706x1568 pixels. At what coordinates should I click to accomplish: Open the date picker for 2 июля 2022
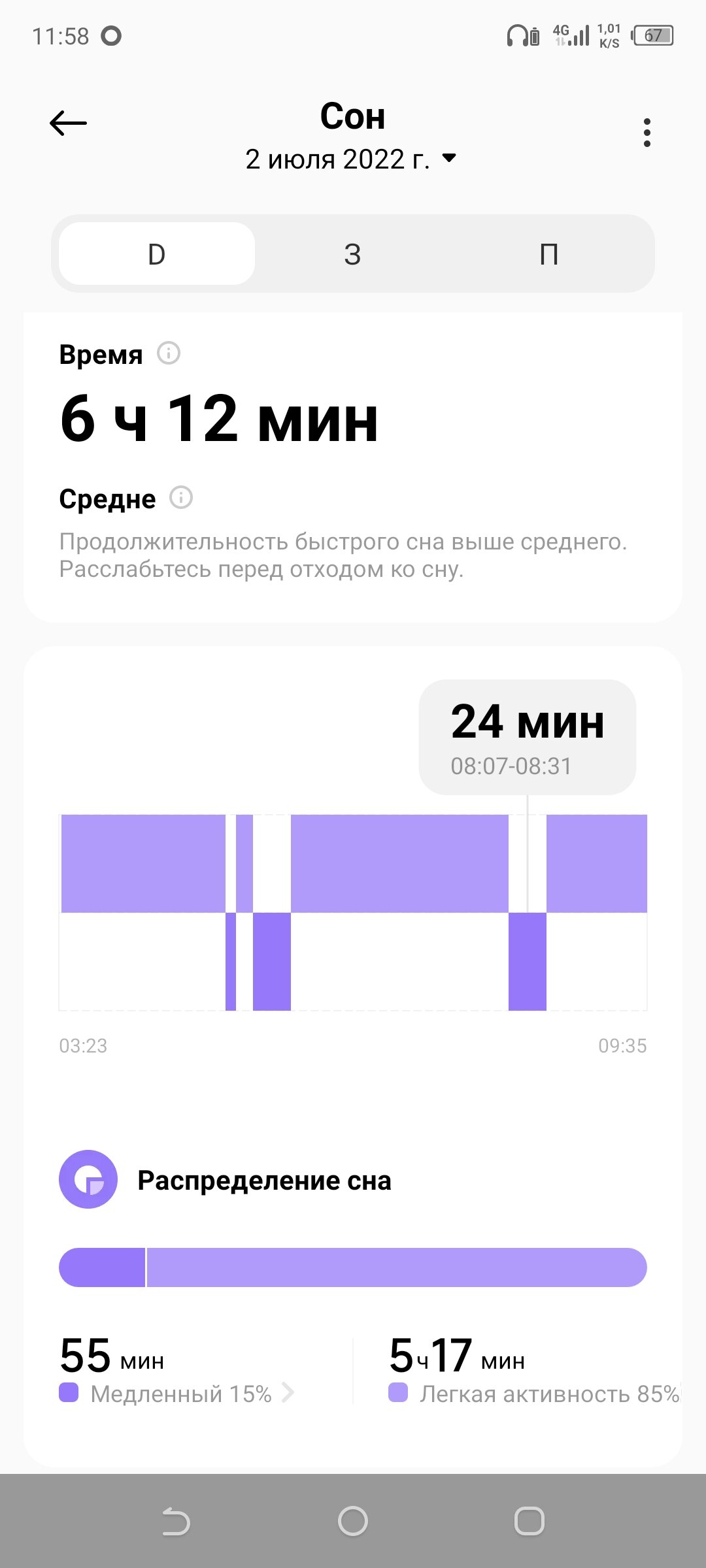click(x=351, y=159)
